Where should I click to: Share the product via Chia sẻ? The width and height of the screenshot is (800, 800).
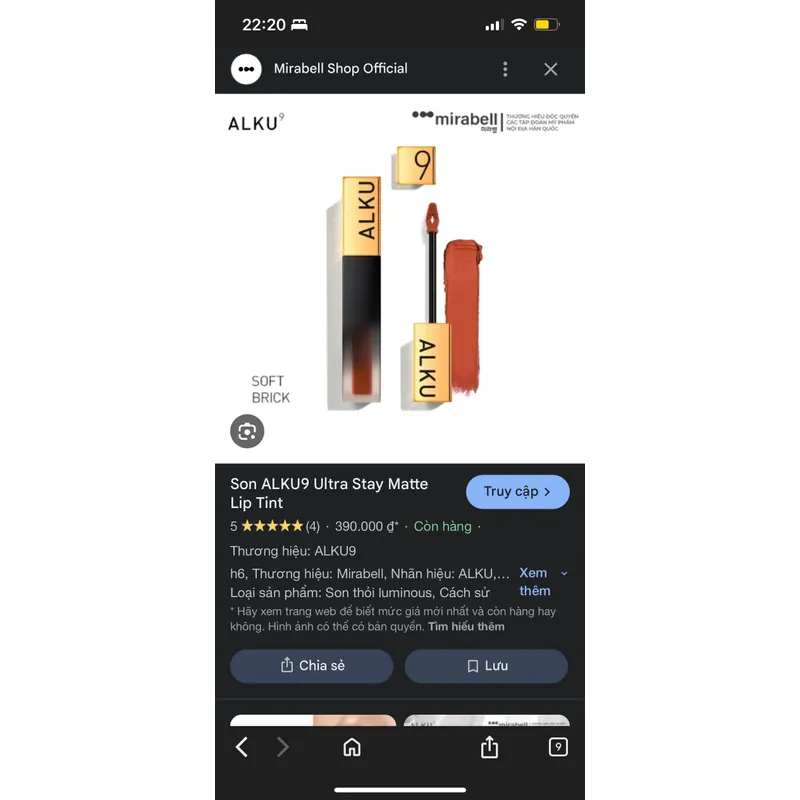pos(312,666)
